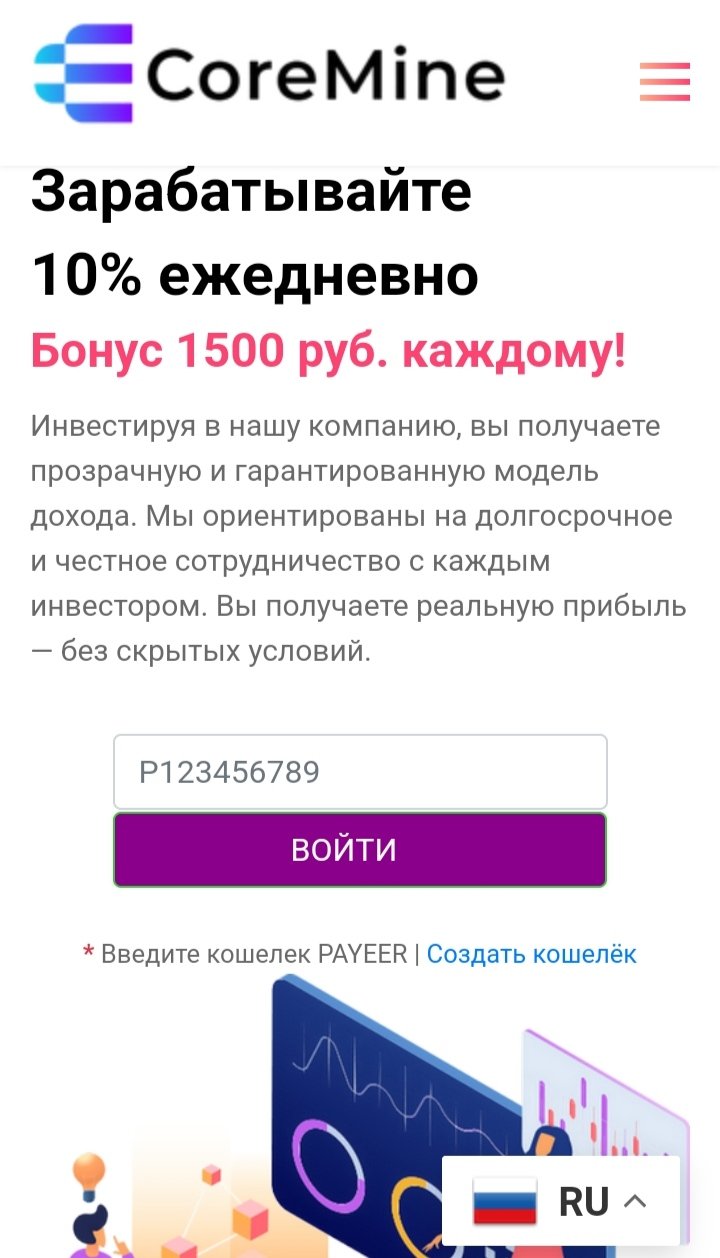Open the Создать кошелёк link
Image resolution: width=720 pixels, height=1258 pixels.
531,954
